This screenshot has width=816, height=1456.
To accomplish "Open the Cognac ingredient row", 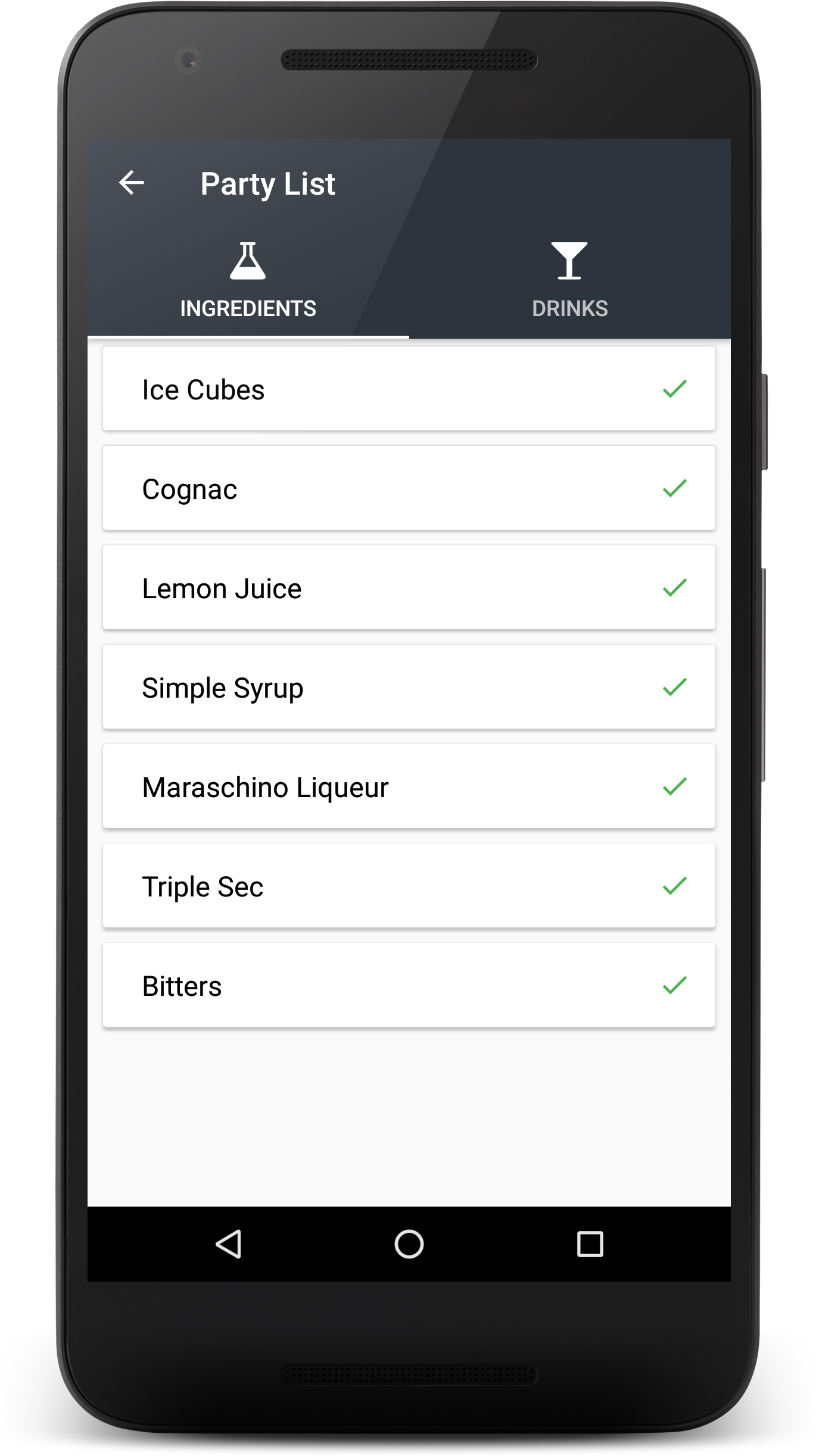I will click(x=409, y=488).
